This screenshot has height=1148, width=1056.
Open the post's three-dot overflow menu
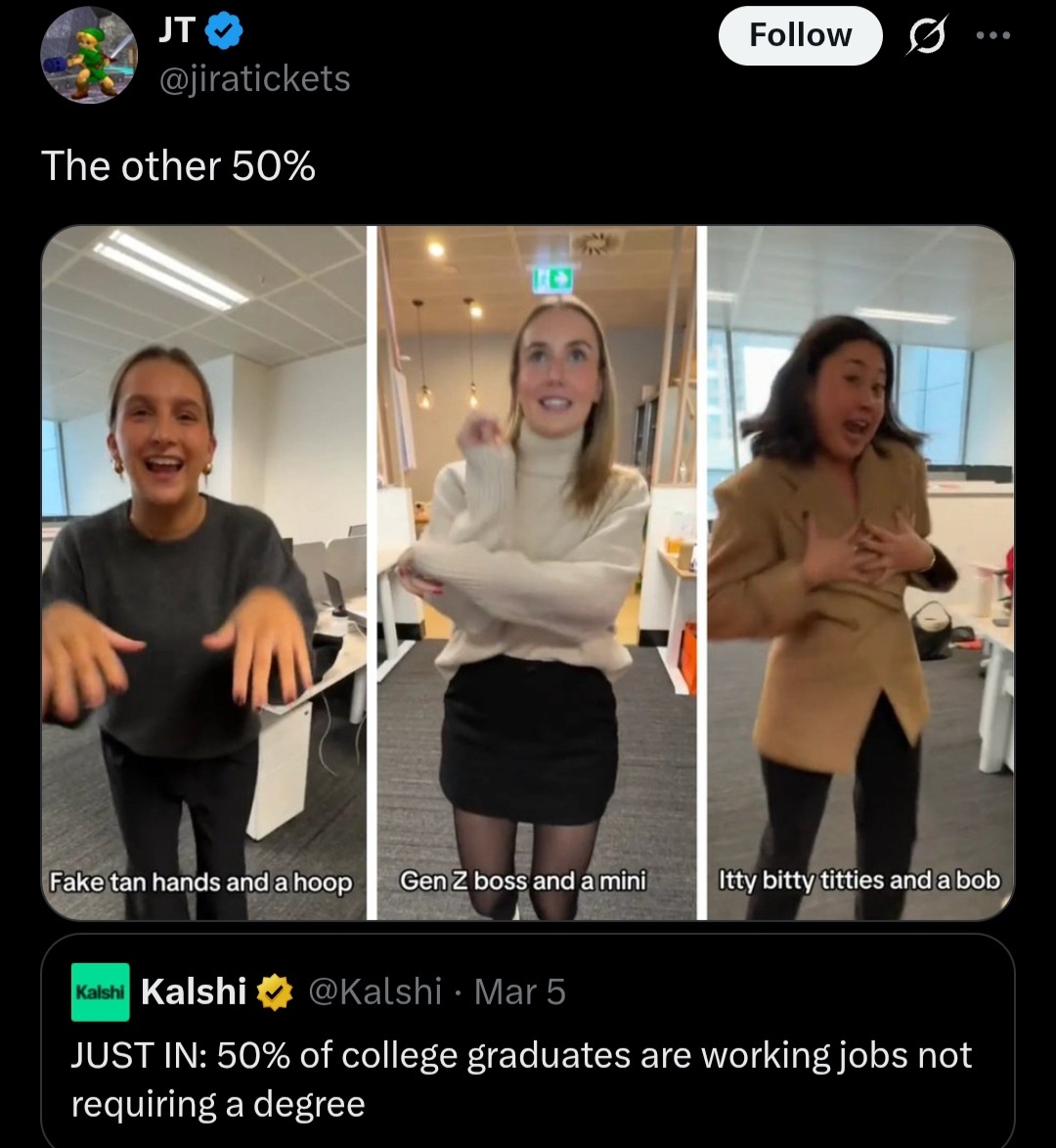click(x=990, y=35)
